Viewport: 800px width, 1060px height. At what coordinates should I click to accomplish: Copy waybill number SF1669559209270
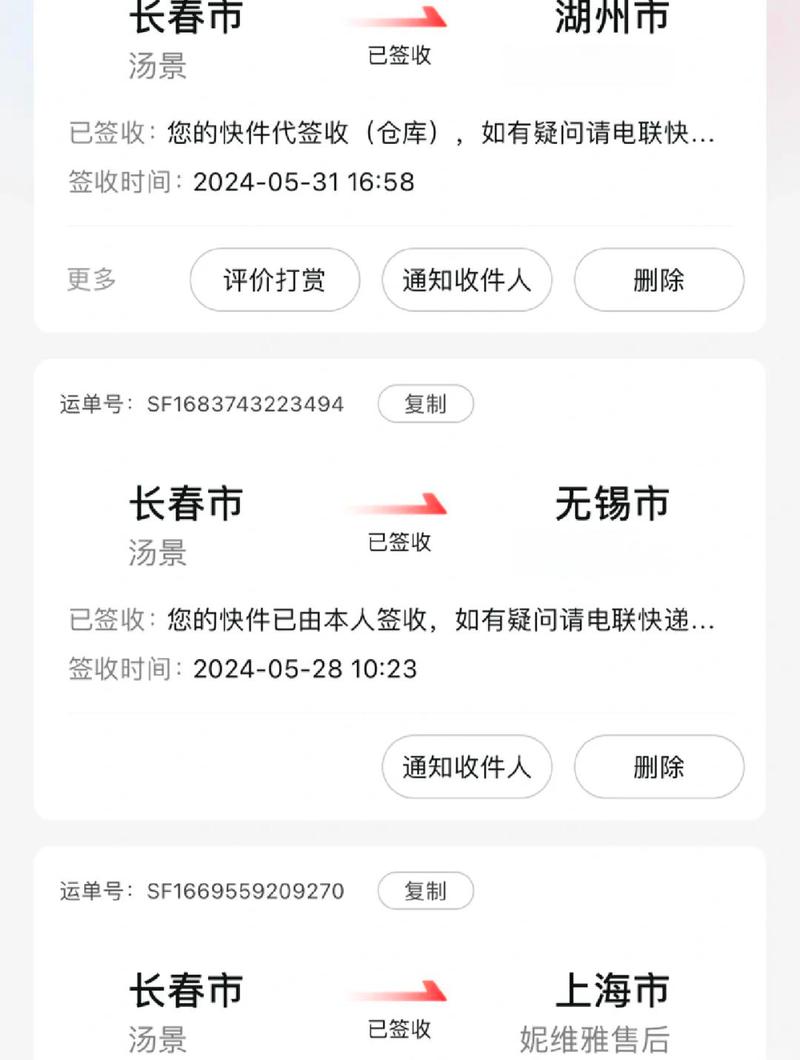[426, 891]
